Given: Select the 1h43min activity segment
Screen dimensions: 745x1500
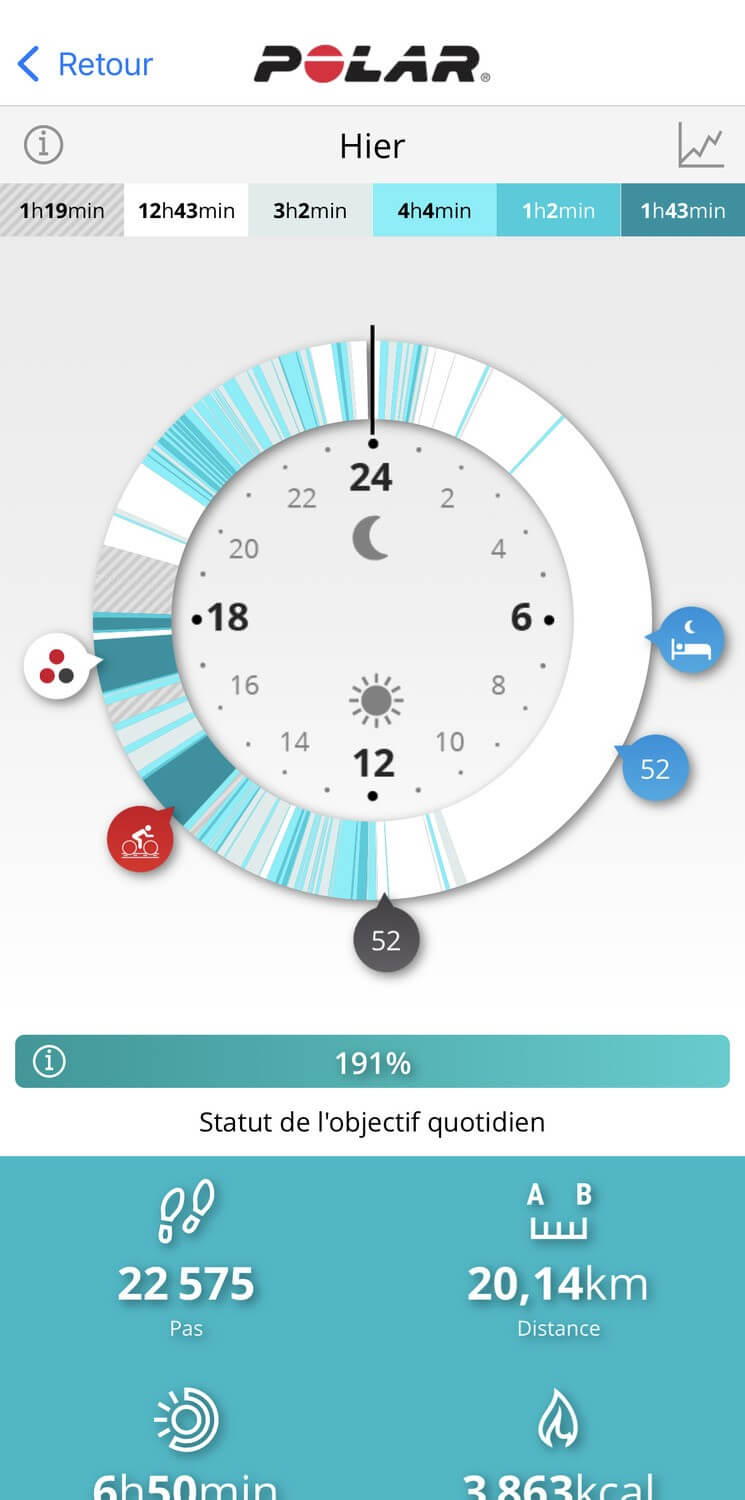Looking at the screenshot, I should (x=683, y=210).
